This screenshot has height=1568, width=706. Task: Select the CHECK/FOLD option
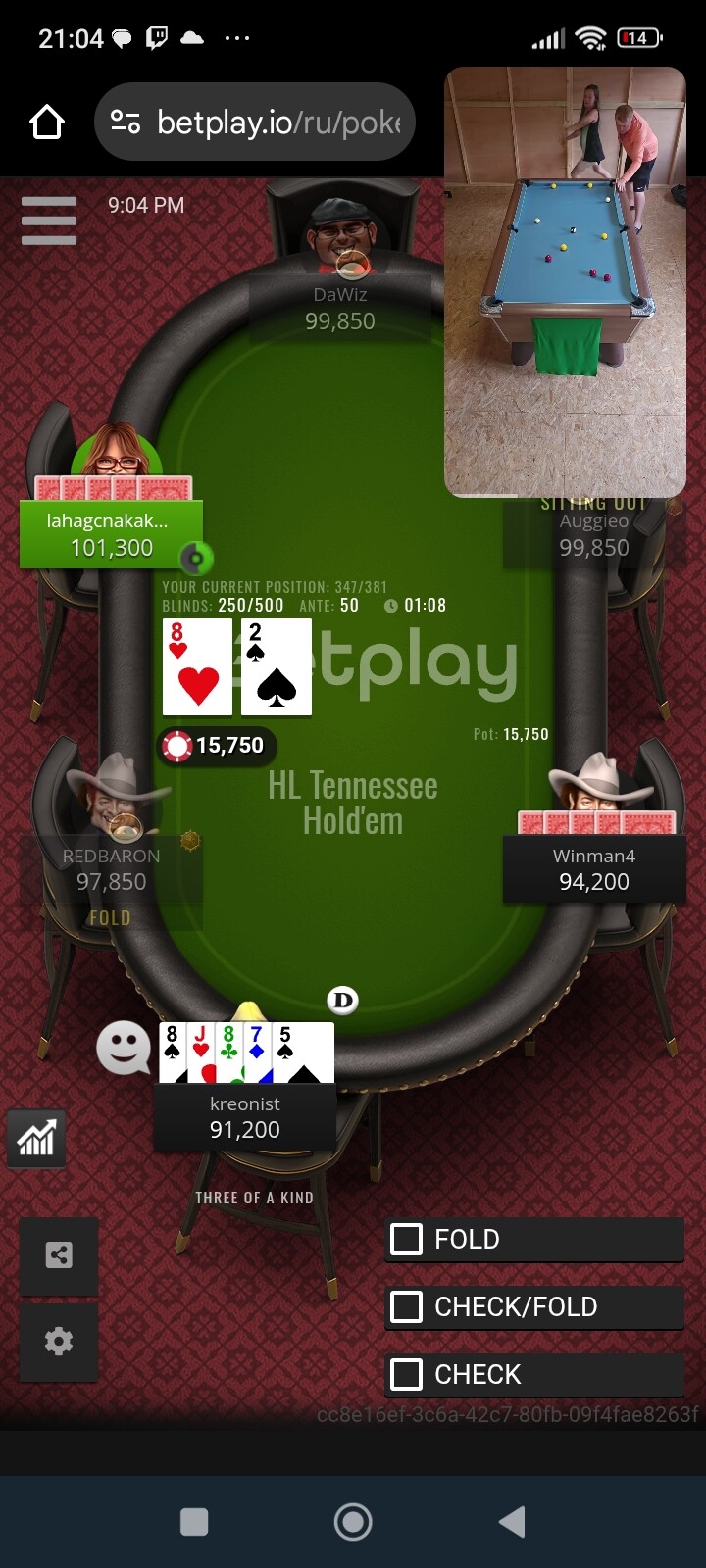tap(407, 1307)
